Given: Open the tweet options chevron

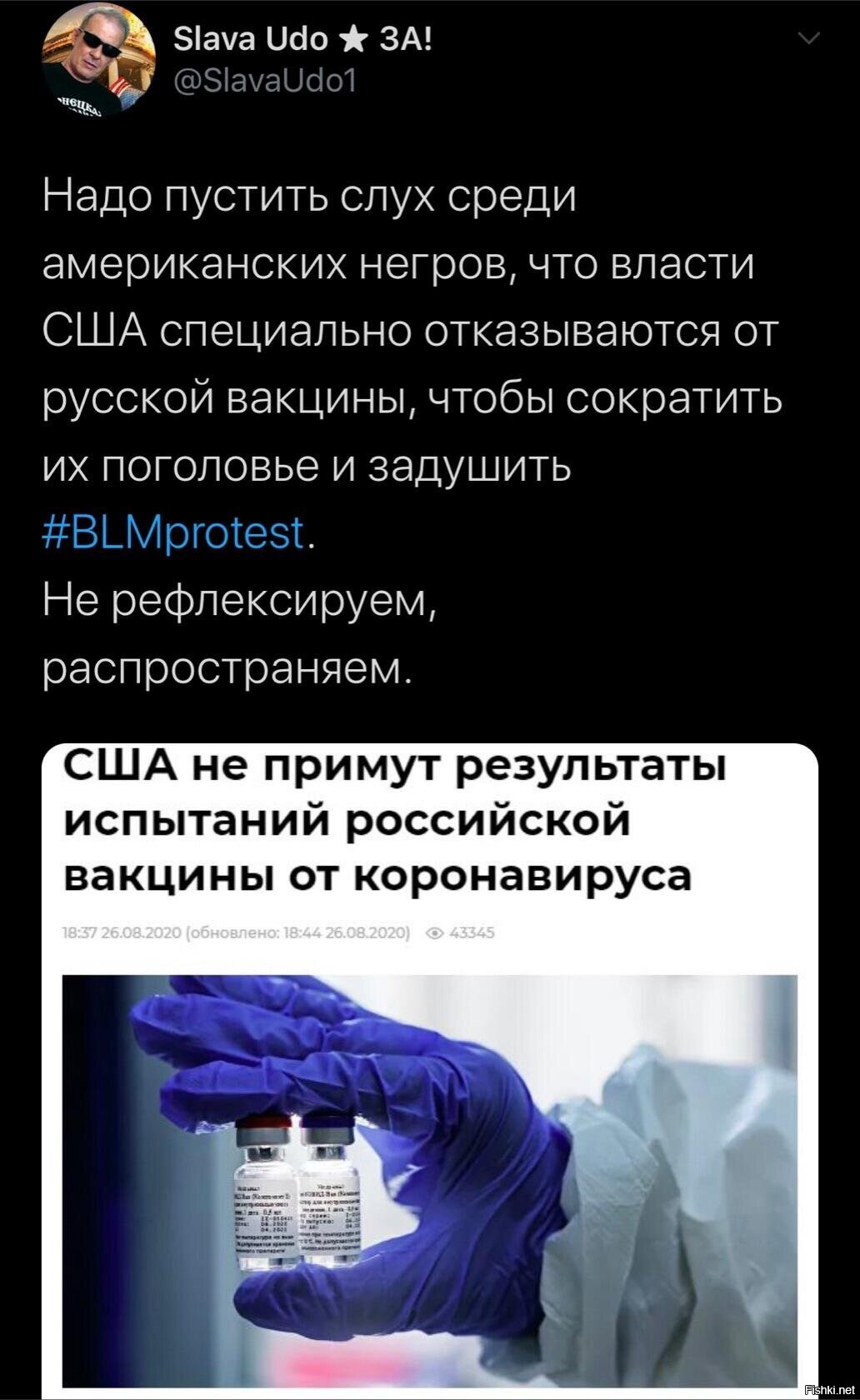Looking at the screenshot, I should 809,38.
